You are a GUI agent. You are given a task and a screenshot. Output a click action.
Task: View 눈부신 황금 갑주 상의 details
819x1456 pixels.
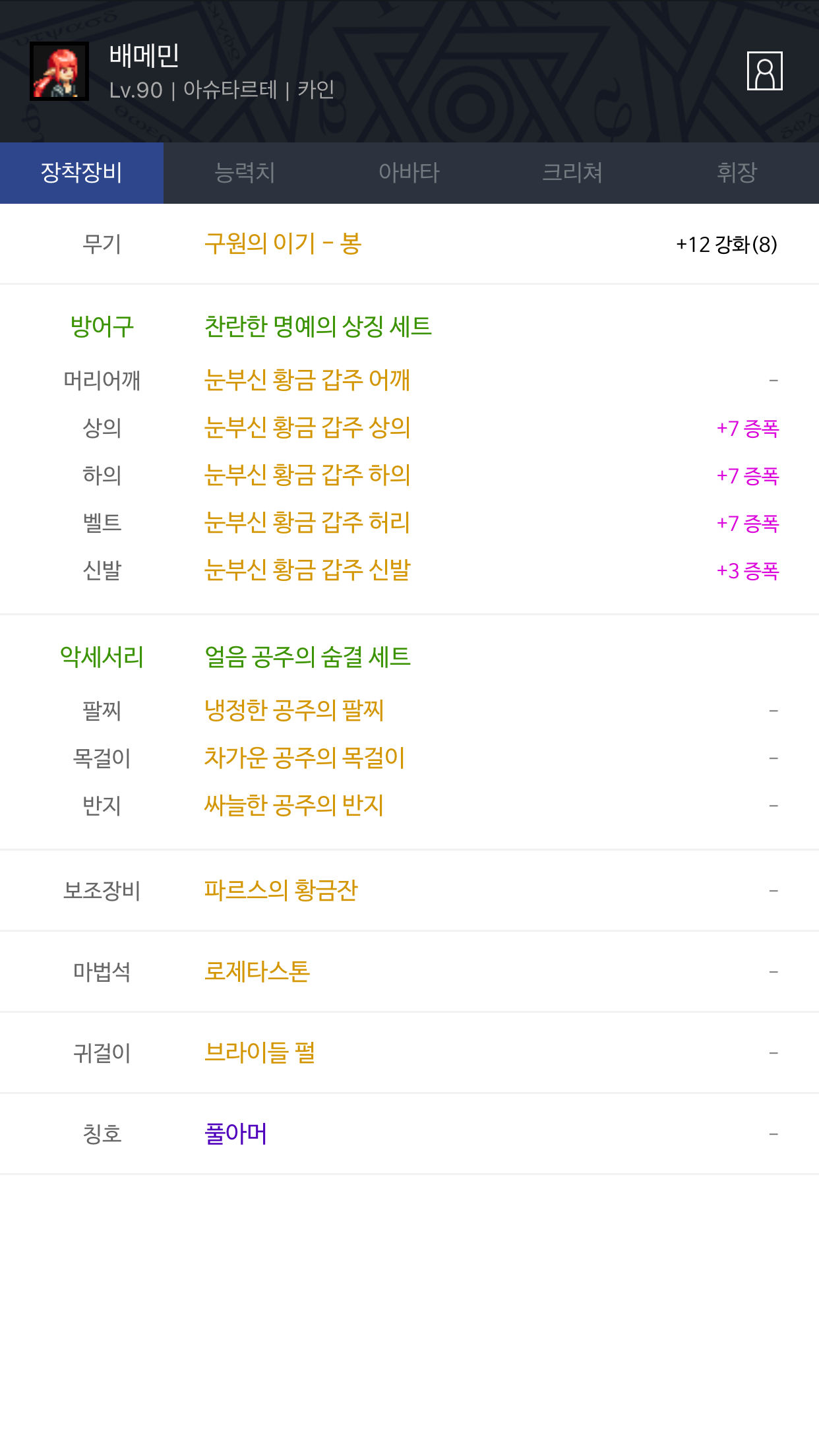pos(307,428)
